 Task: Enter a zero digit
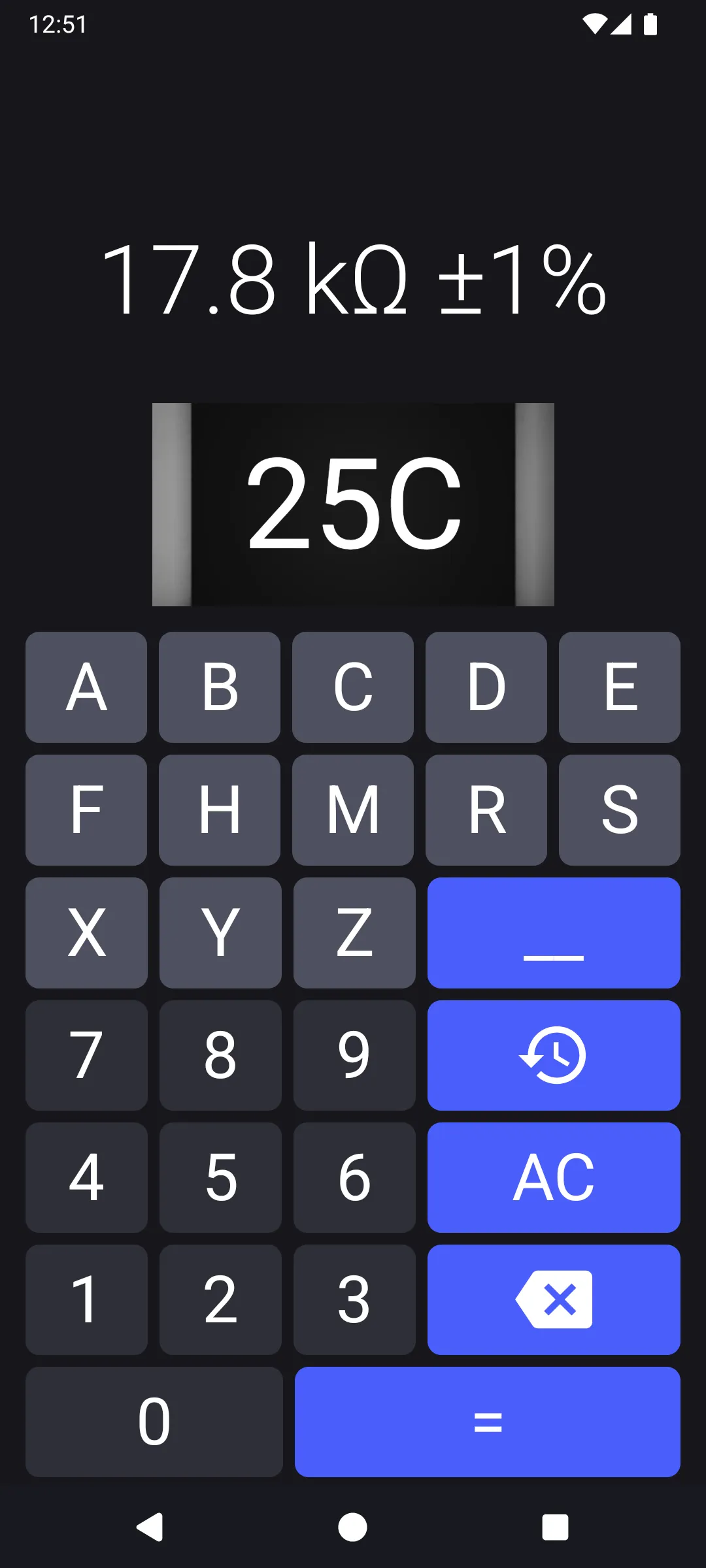pyautogui.click(x=154, y=1422)
